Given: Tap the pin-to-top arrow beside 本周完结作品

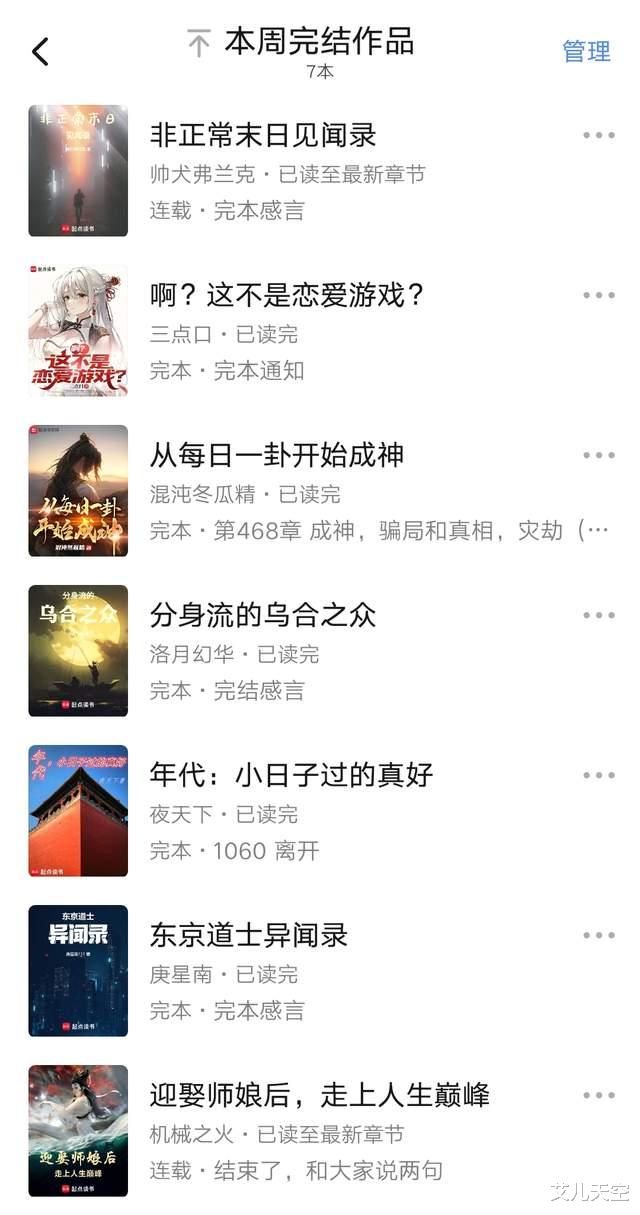Looking at the screenshot, I should (x=199, y=43).
